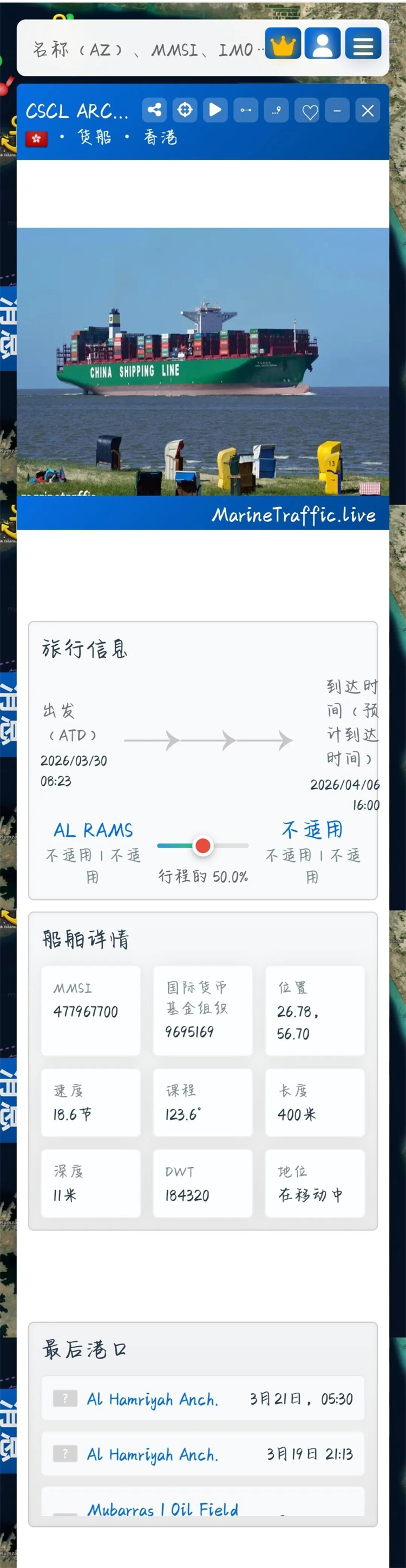
Task: Share the CSCL ARC vessel details
Action: tap(154, 110)
